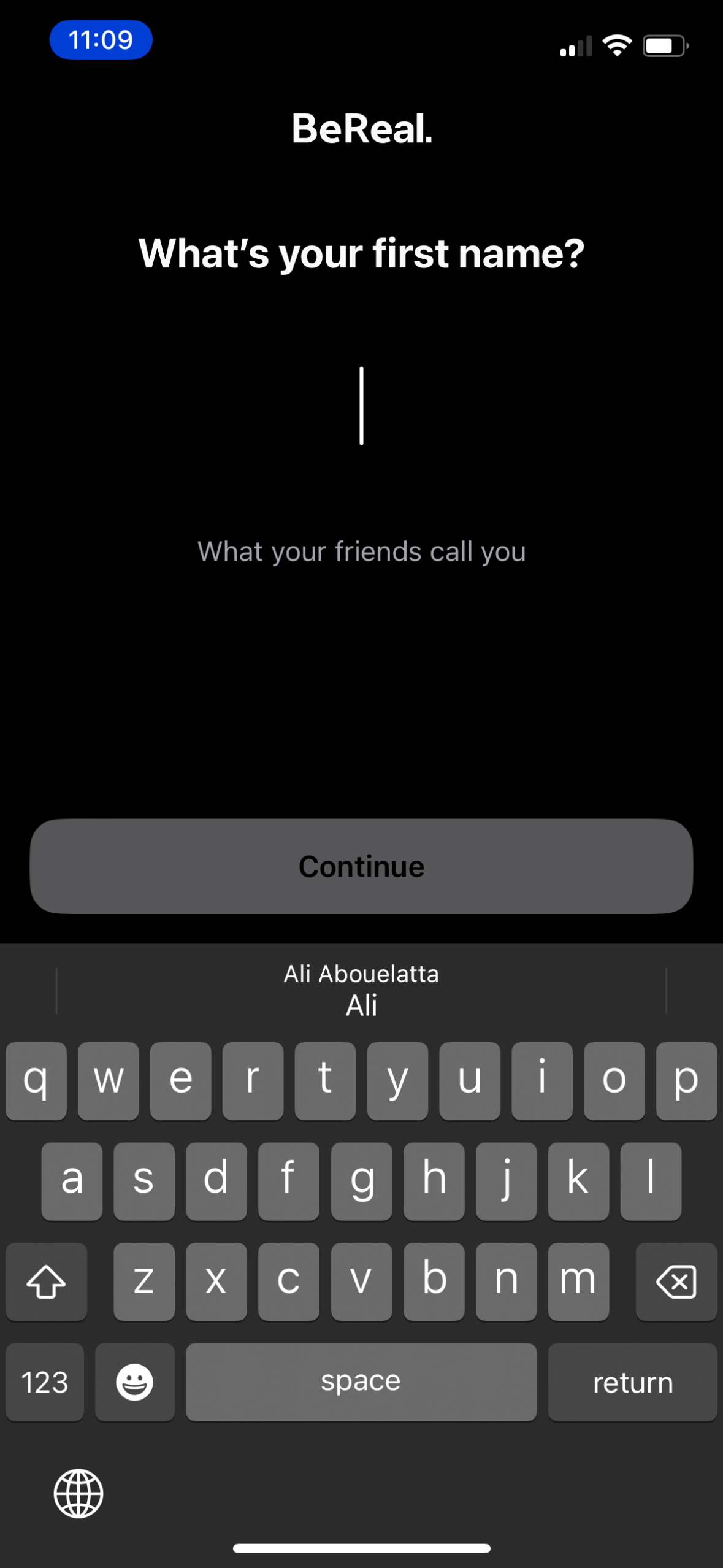Select the autofill suggestion Ali Abouelatta

point(361,974)
